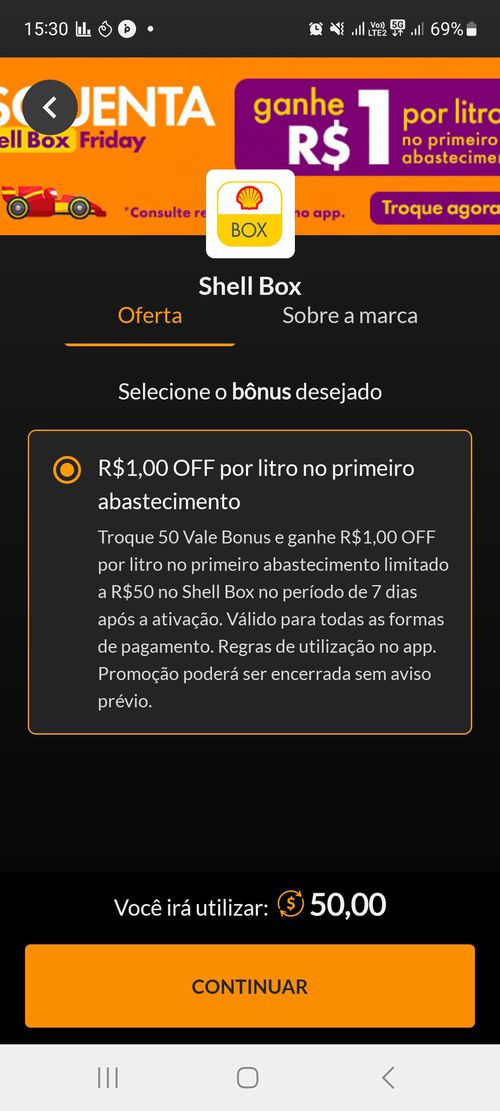Screen dimensions: 500x1111
Task: Go to the system home screen
Action: (247, 1078)
